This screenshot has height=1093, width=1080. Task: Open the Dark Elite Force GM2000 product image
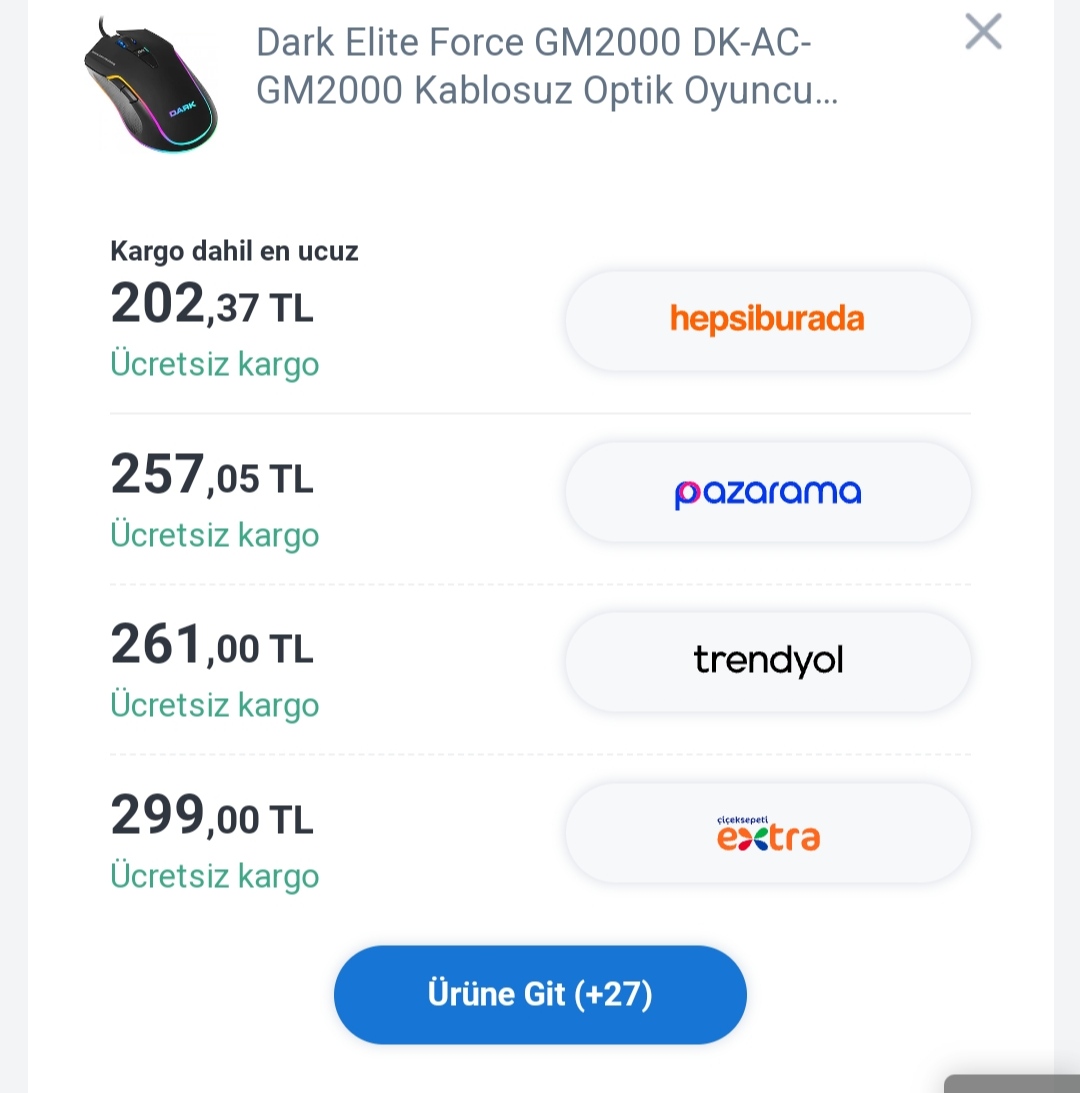point(150,85)
